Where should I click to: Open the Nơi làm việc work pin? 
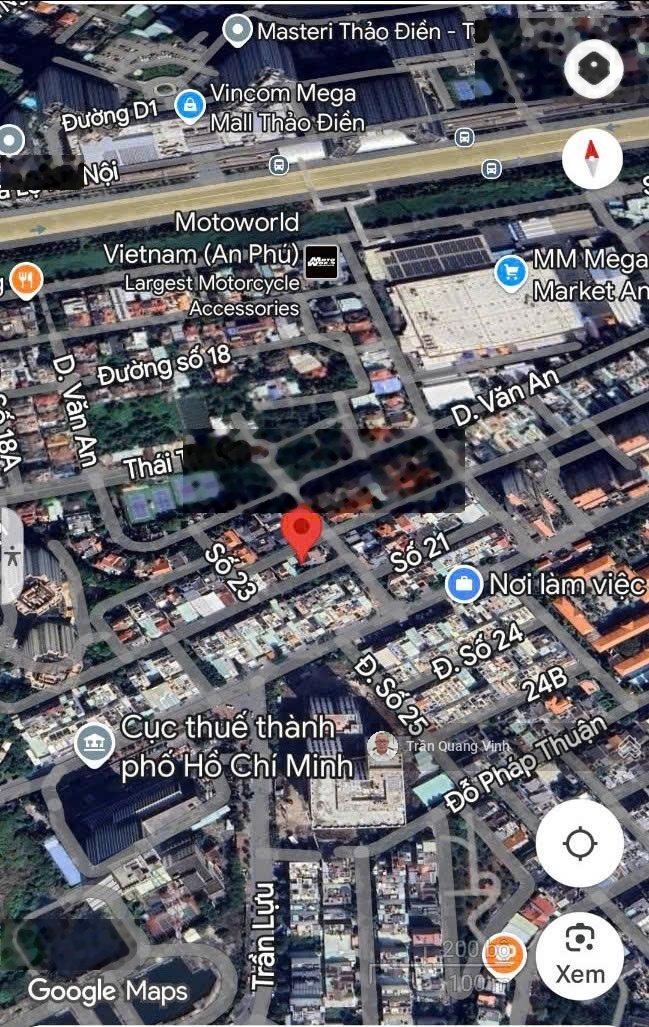463,583
